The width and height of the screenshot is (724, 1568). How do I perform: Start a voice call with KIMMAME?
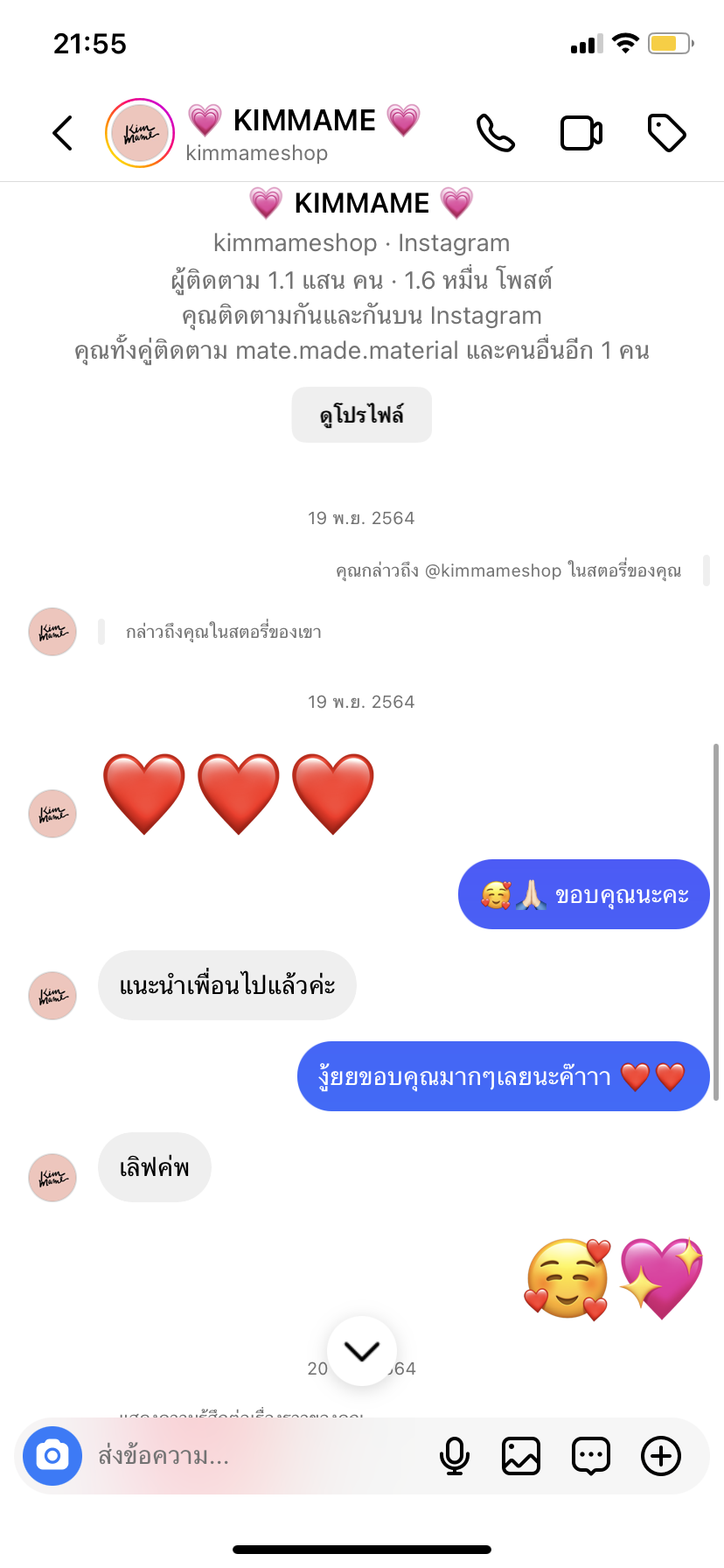[496, 133]
